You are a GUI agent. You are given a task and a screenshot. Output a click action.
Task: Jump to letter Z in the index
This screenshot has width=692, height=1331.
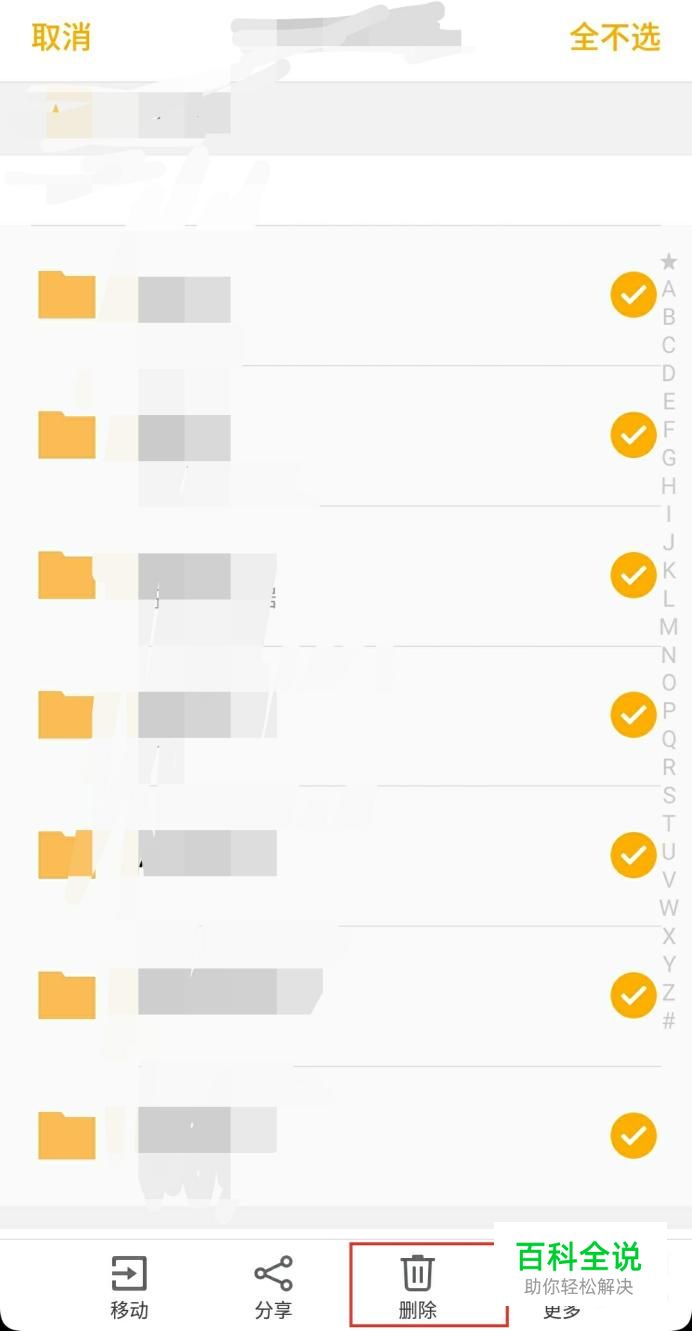(668, 993)
